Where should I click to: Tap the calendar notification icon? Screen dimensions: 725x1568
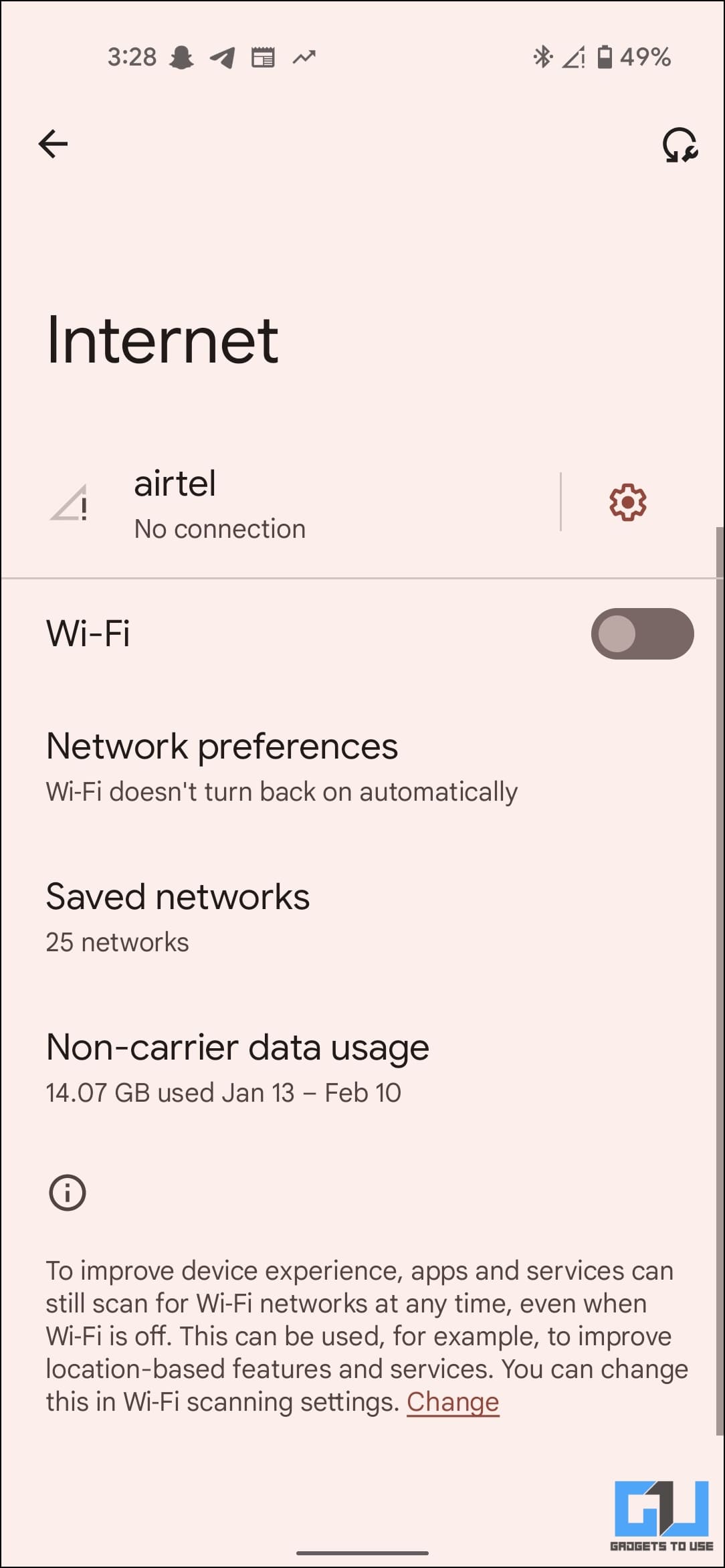pyautogui.click(x=264, y=58)
